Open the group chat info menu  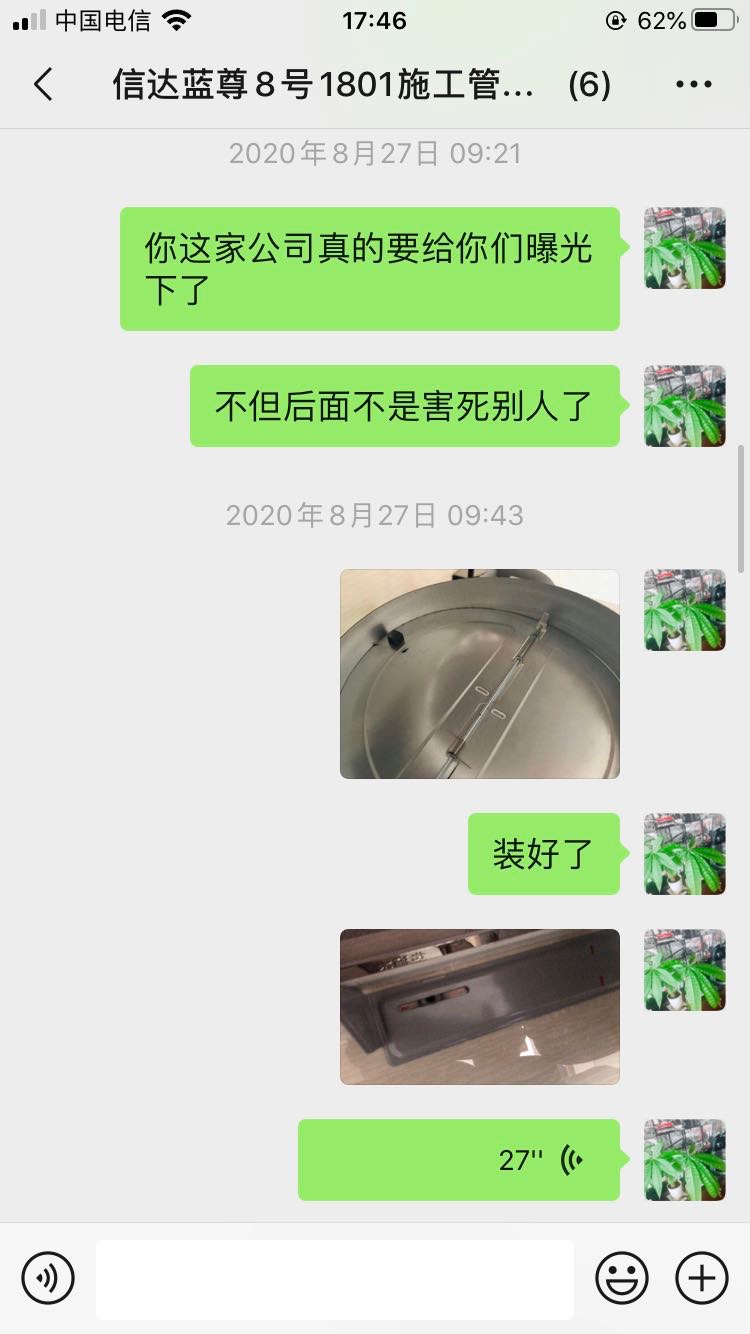693,85
